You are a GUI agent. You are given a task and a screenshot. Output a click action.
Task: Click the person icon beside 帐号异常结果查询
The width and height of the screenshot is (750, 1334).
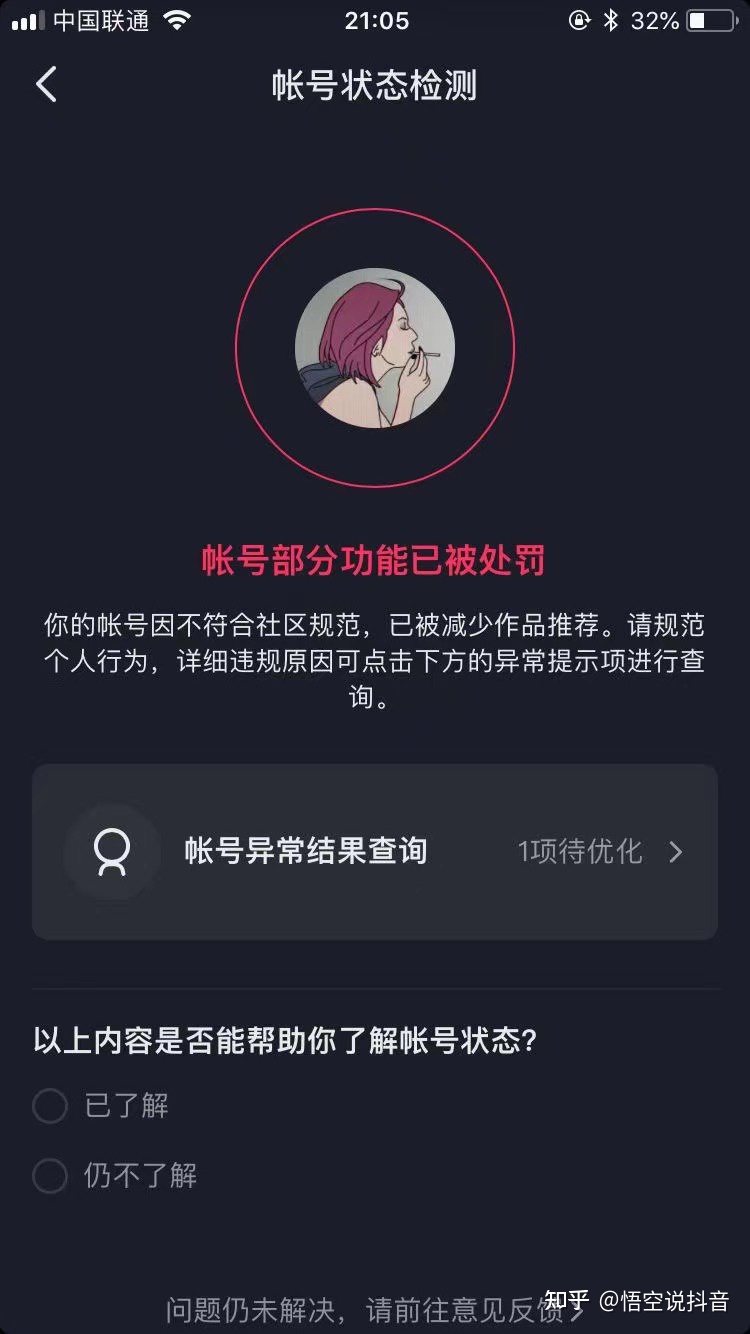(x=112, y=853)
